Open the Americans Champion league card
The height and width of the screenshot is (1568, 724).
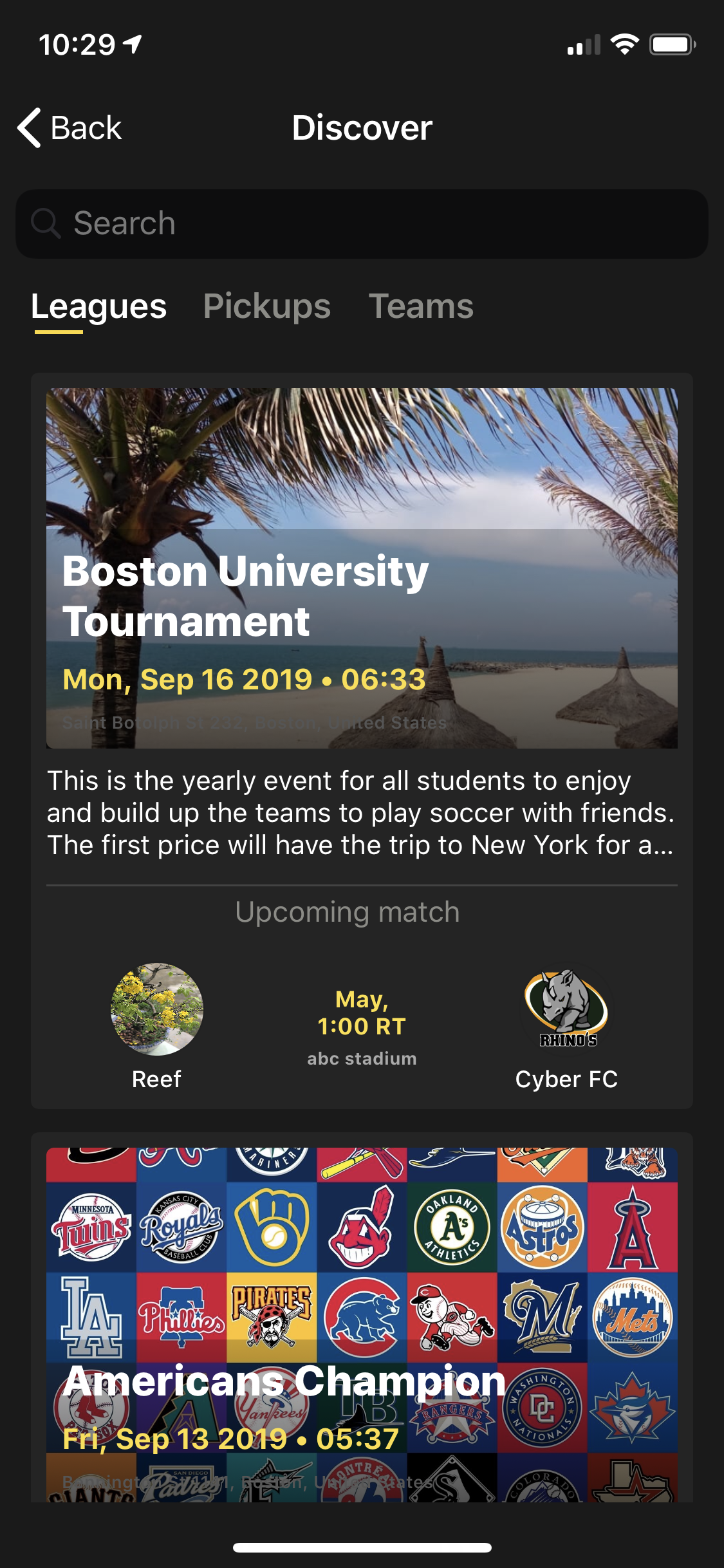click(x=362, y=1325)
